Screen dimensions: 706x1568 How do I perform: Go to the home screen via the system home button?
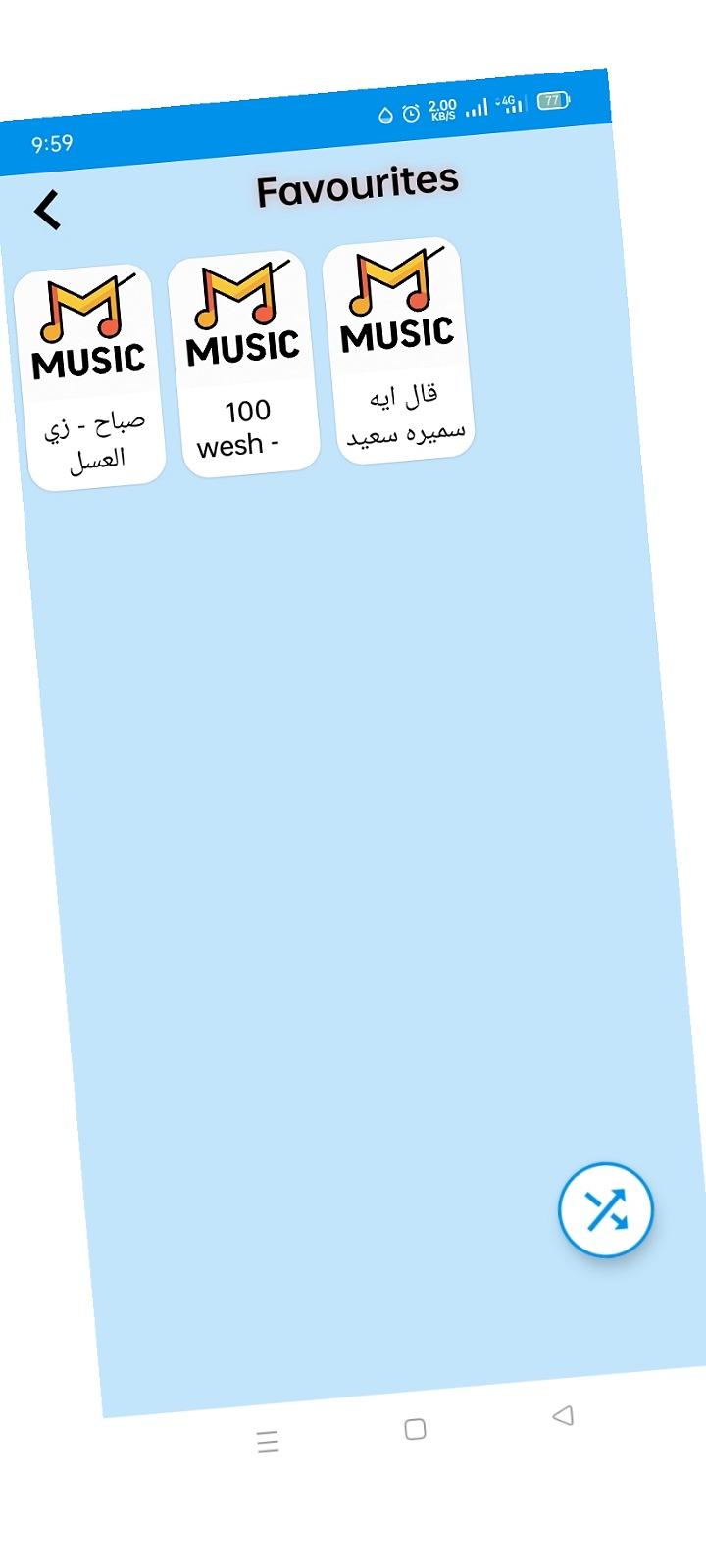pyautogui.click(x=415, y=1429)
